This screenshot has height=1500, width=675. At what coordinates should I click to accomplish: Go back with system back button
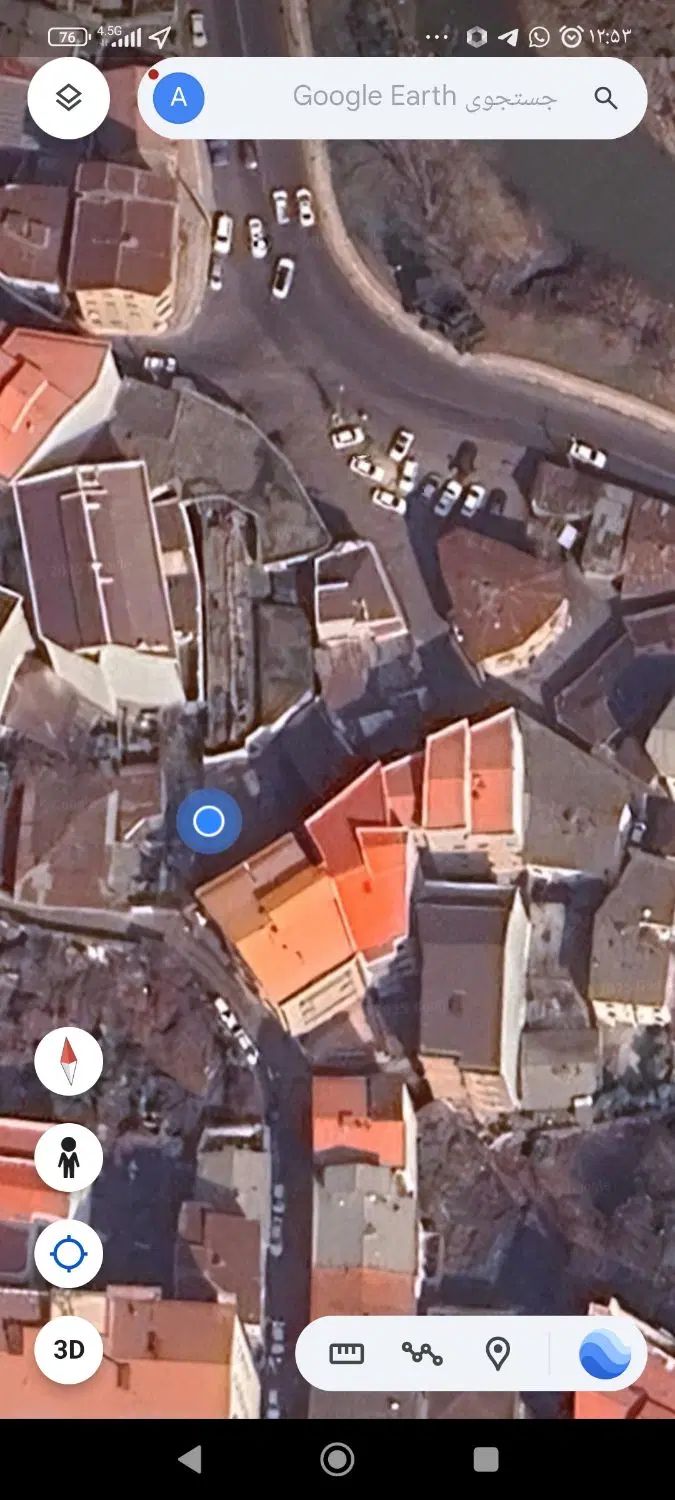pyautogui.click(x=189, y=1459)
